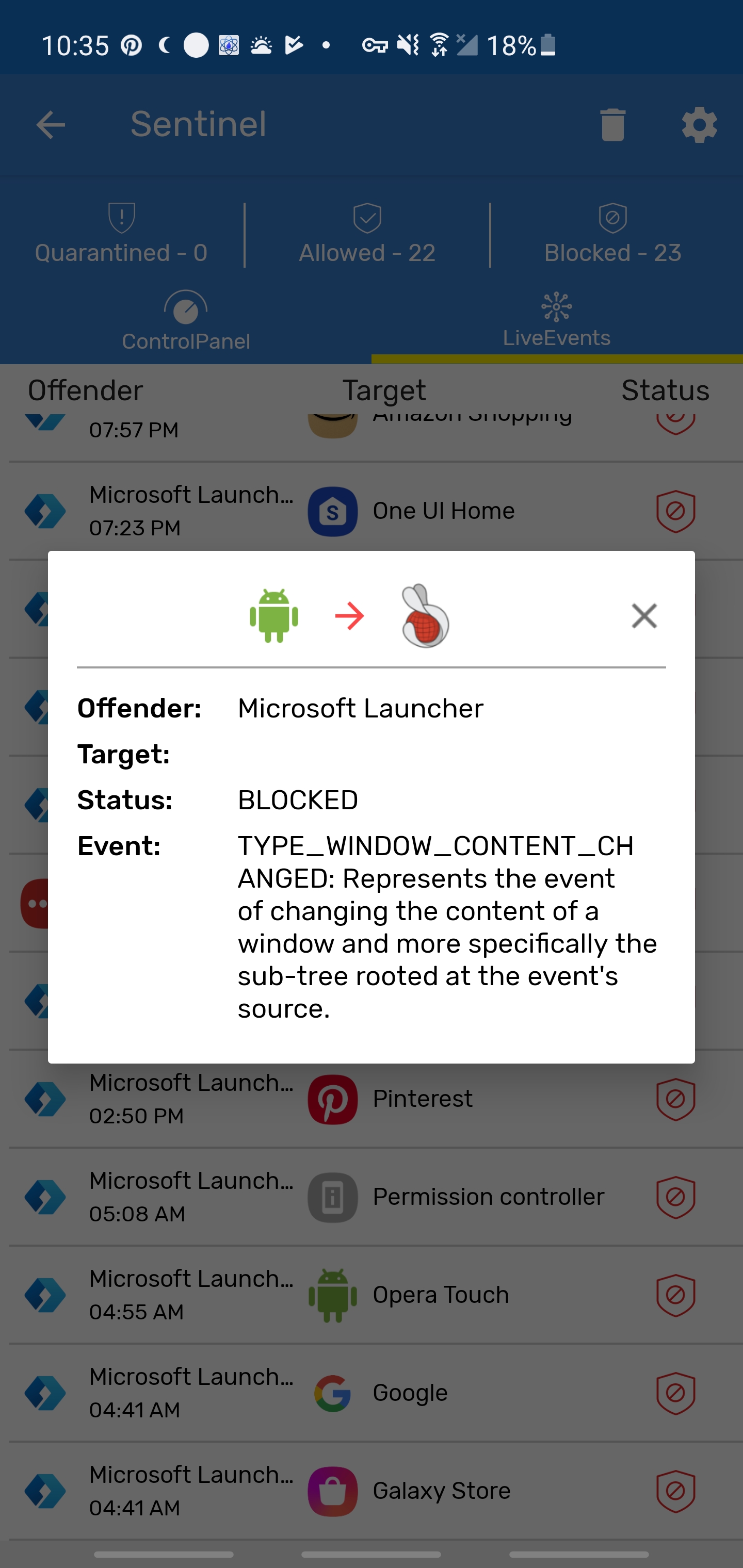Open the Google event row

pyautogui.click(x=372, y=1393)
